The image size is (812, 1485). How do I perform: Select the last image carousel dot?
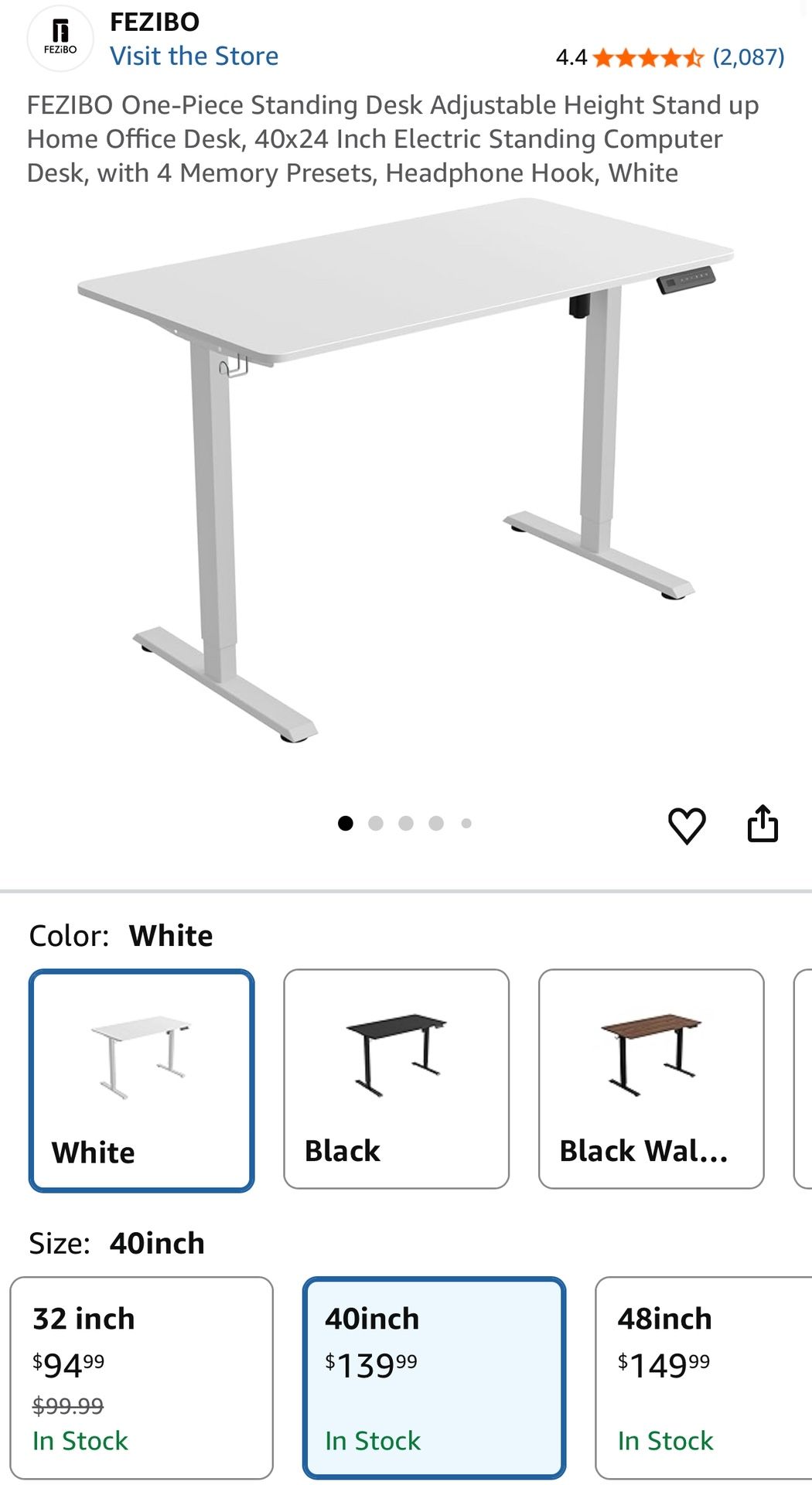coord(466,824)
